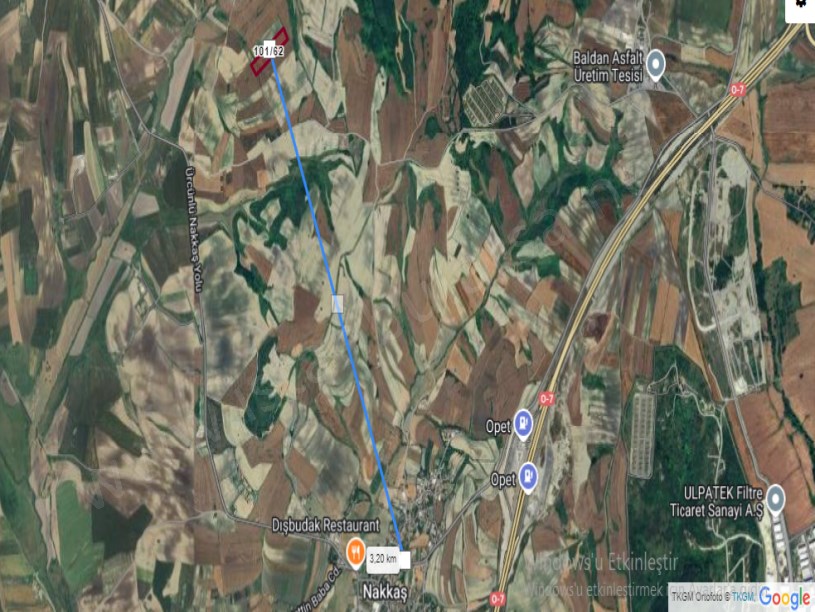Image resolution: width=815 pixels, height=612 pixels.
Task: Select the Baldan Asfalt Üretim Tesisi marker
Action: [x=656, y=66]
